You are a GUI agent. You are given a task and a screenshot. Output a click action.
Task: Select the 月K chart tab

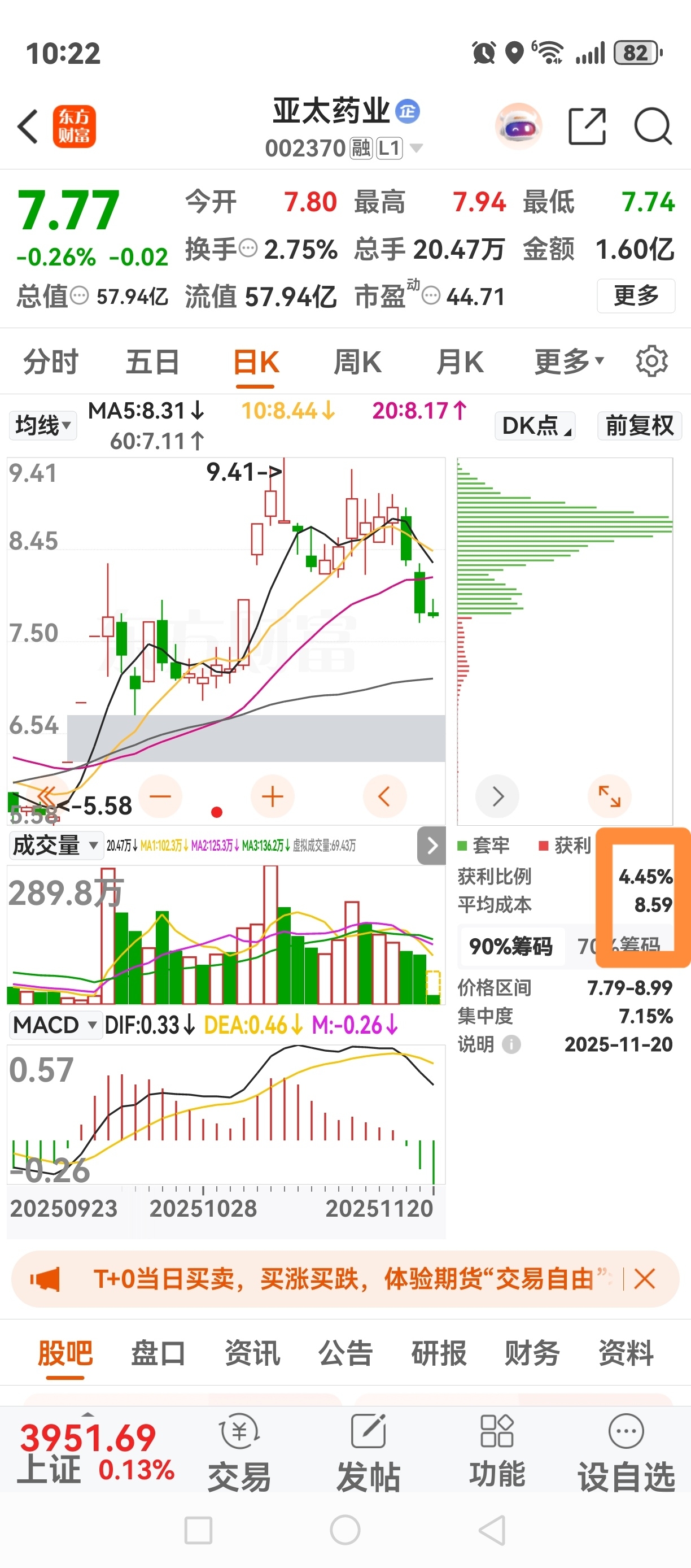(x=459, y=362)
